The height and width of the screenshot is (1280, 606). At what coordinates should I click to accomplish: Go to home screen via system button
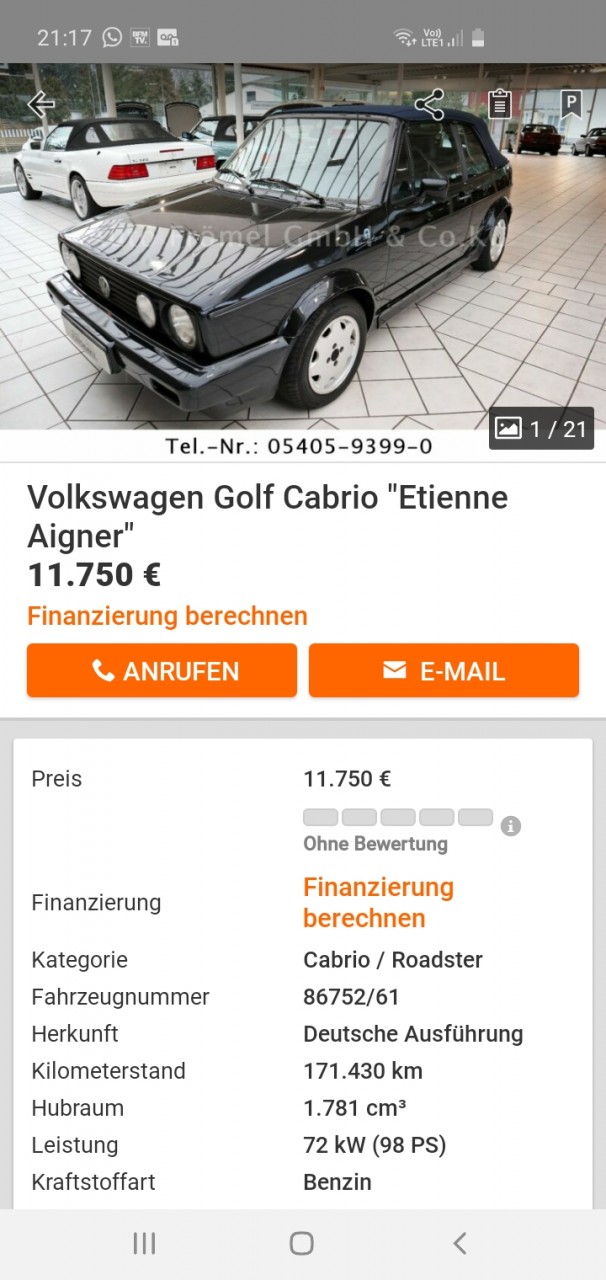(301, 1243)
